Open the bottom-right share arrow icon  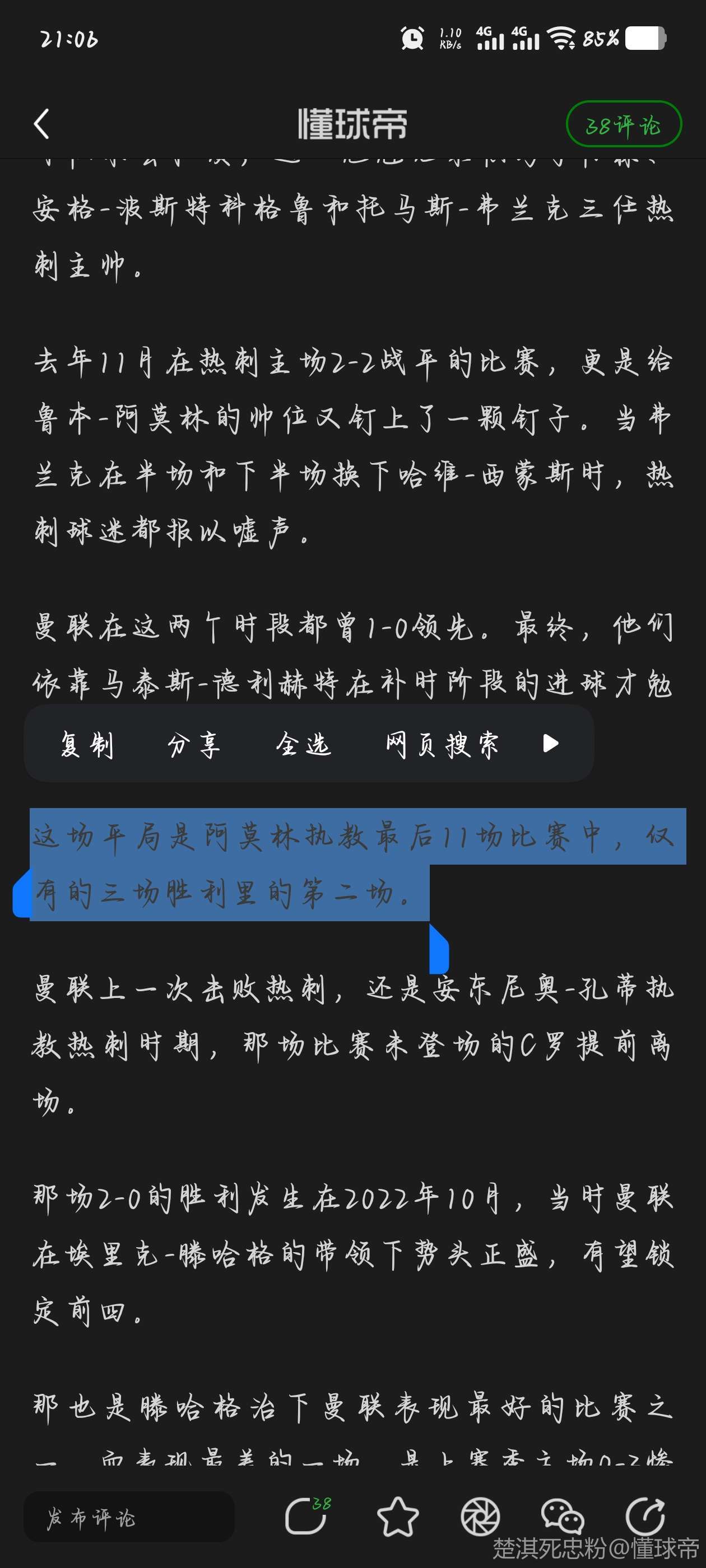pyautogui.click(x=645, y=1517)
